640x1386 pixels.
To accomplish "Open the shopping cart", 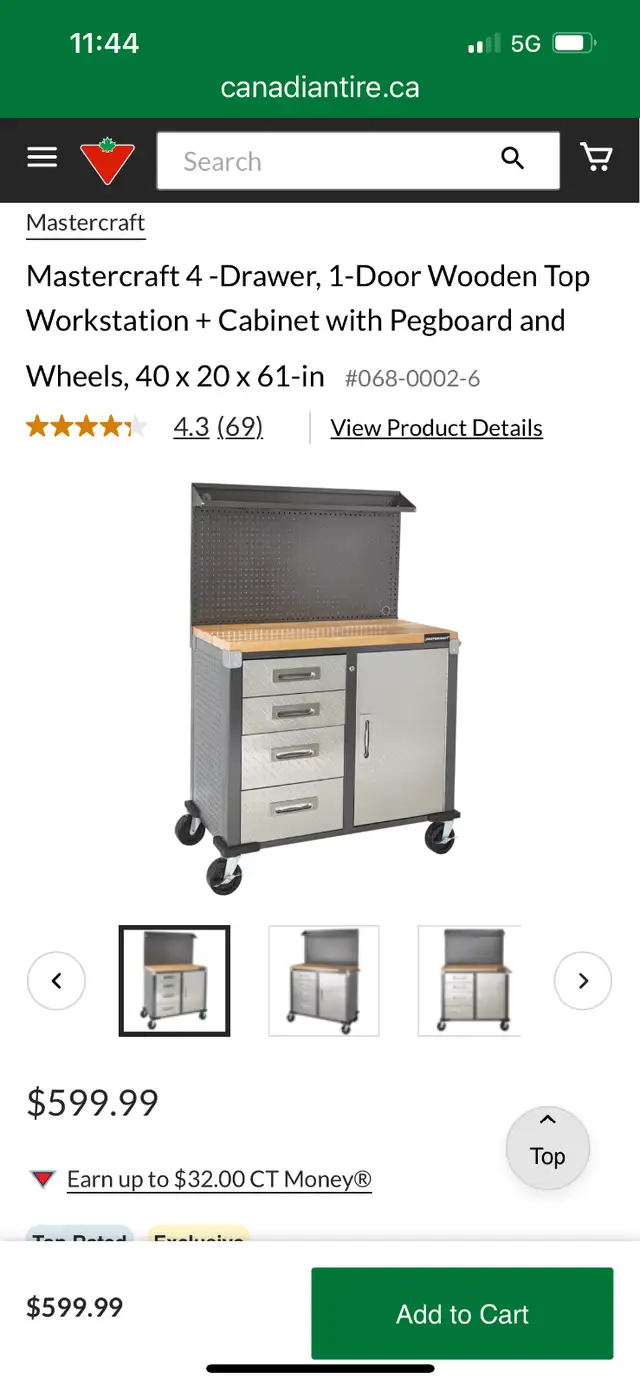I will (x=596, y=157).
